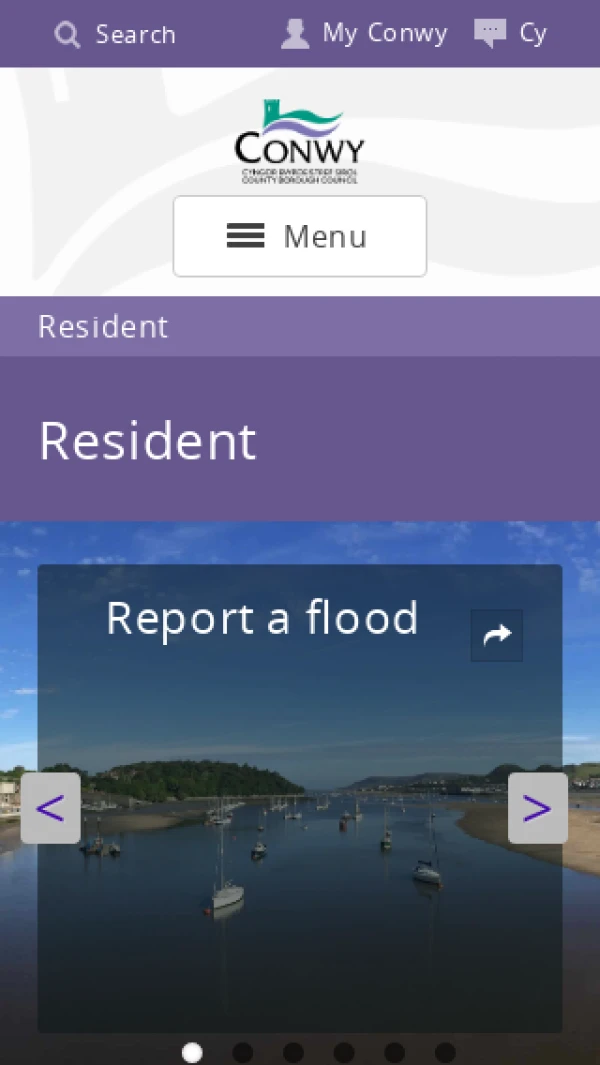Expand the Menu button

[x=300, y=236]
